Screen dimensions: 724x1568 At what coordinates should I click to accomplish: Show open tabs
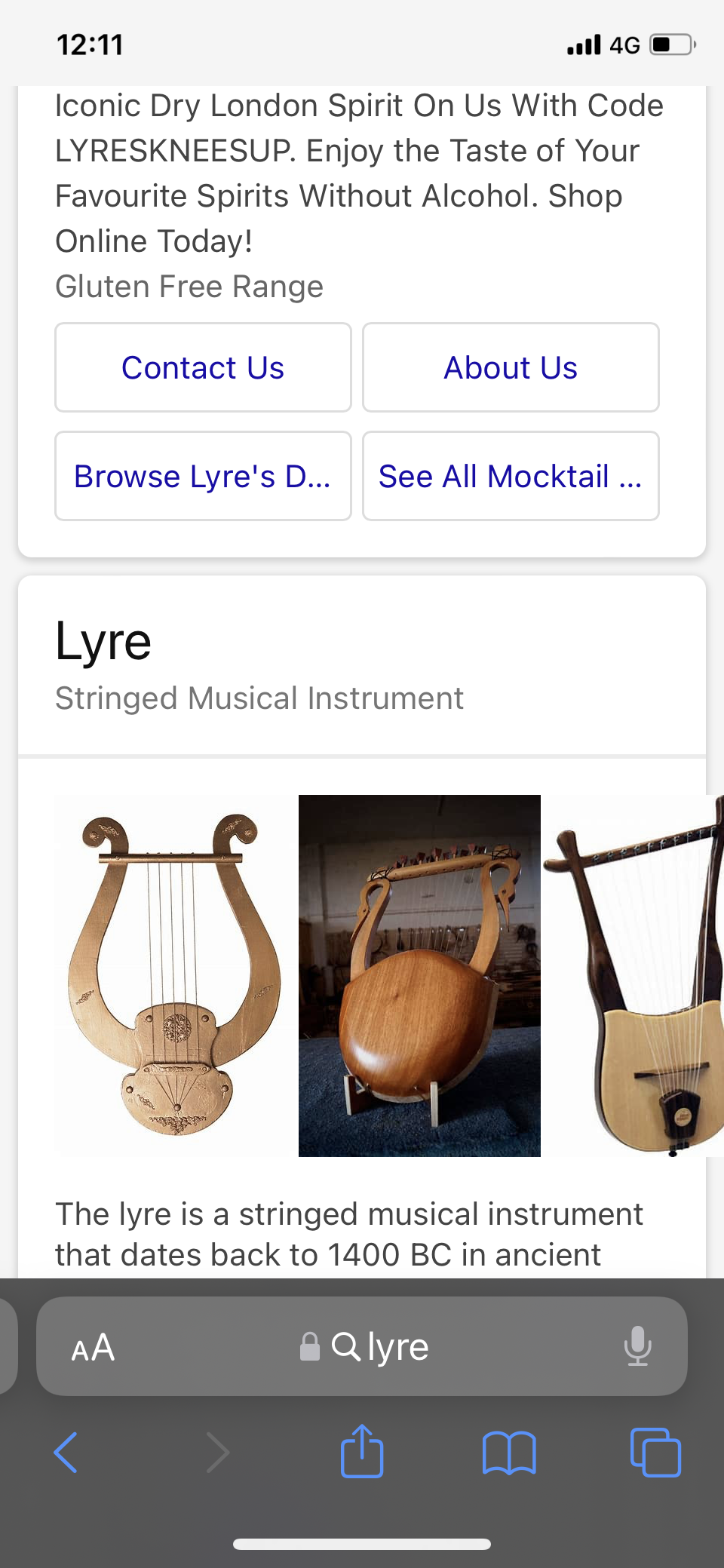point(655,1452)
